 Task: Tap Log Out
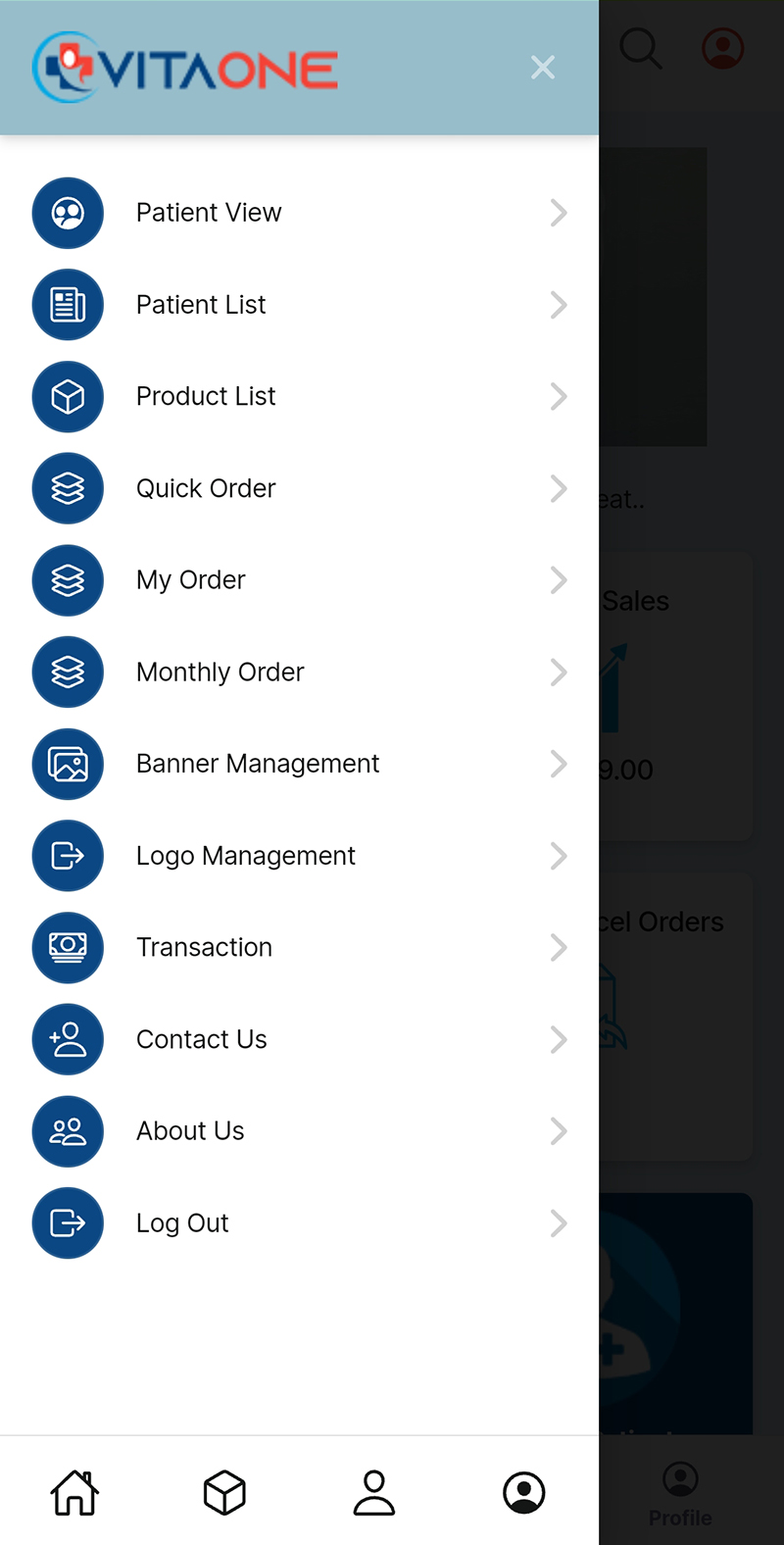(300, 1223)
